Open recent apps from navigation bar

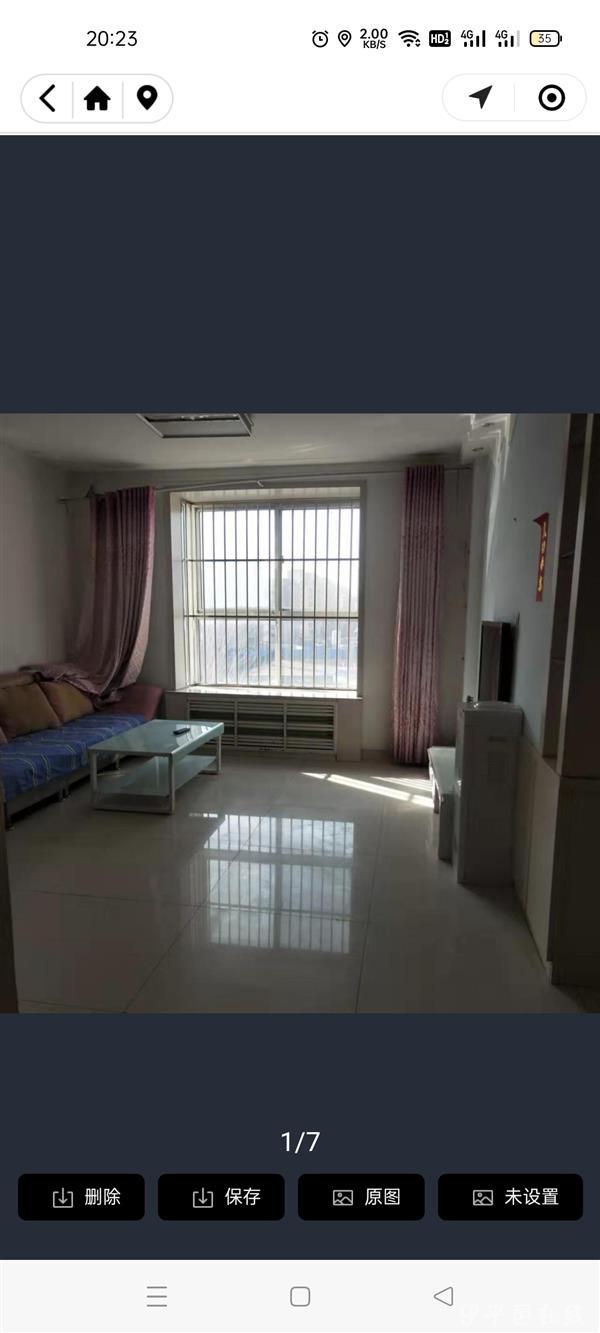[x=157, y=1297]
